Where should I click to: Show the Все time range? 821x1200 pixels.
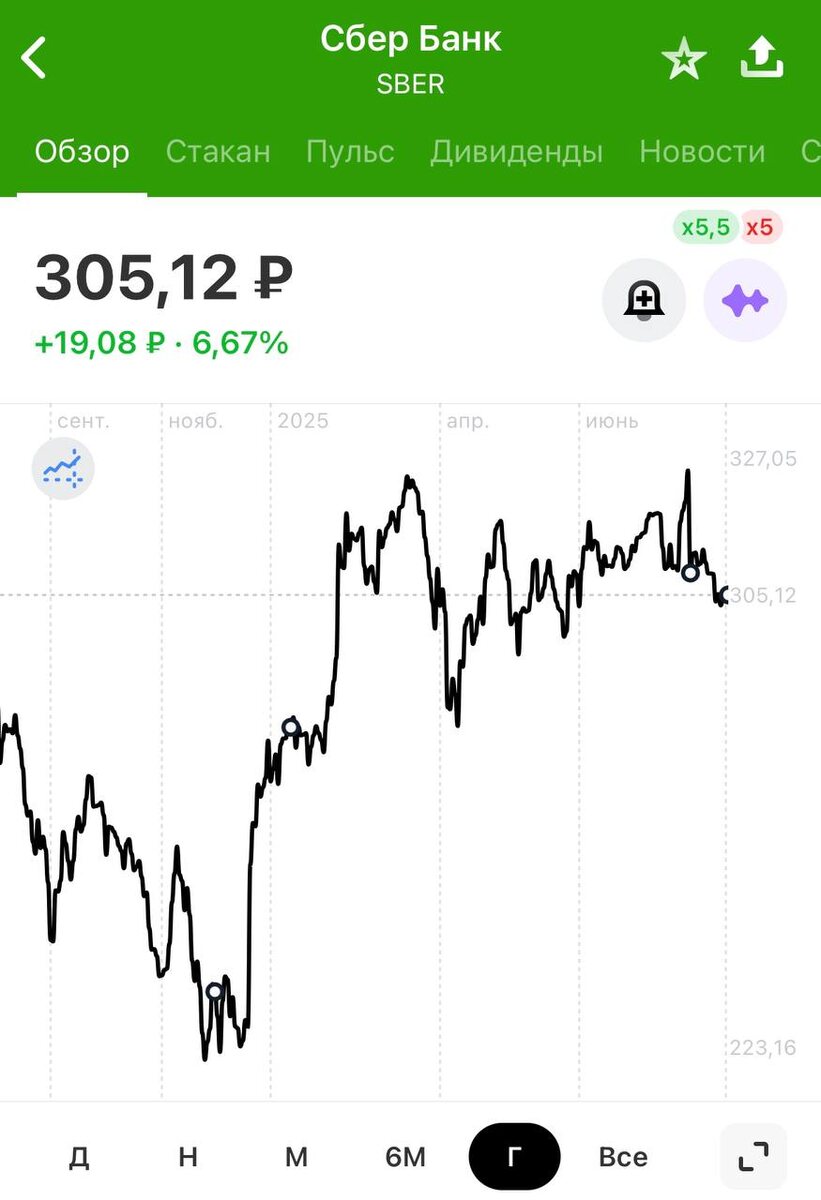click(623, 1157)
